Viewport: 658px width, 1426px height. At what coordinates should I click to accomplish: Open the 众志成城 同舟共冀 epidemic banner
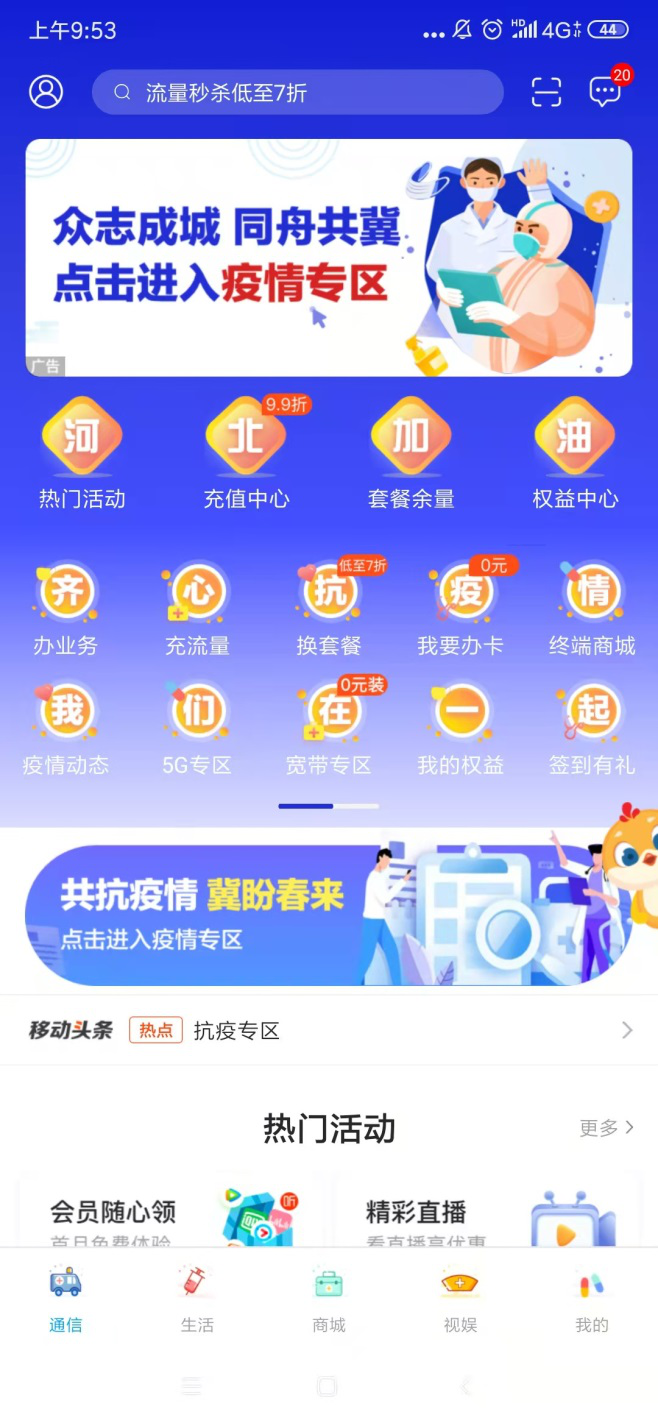pyautogui.click(x=328, y=257)
